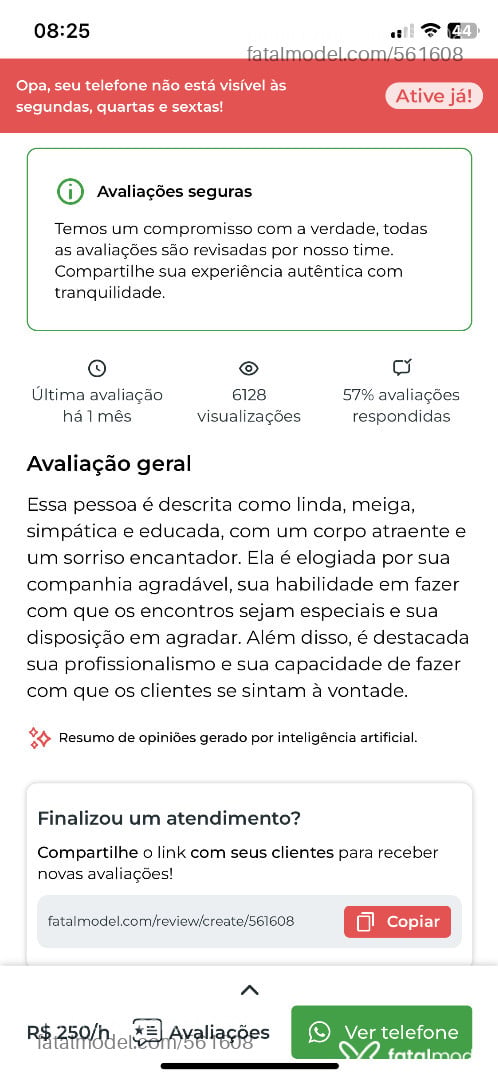Tap the 'Ative já!' button
The width and height of the screenshot is (498, 1080).
tap(434, 96)
